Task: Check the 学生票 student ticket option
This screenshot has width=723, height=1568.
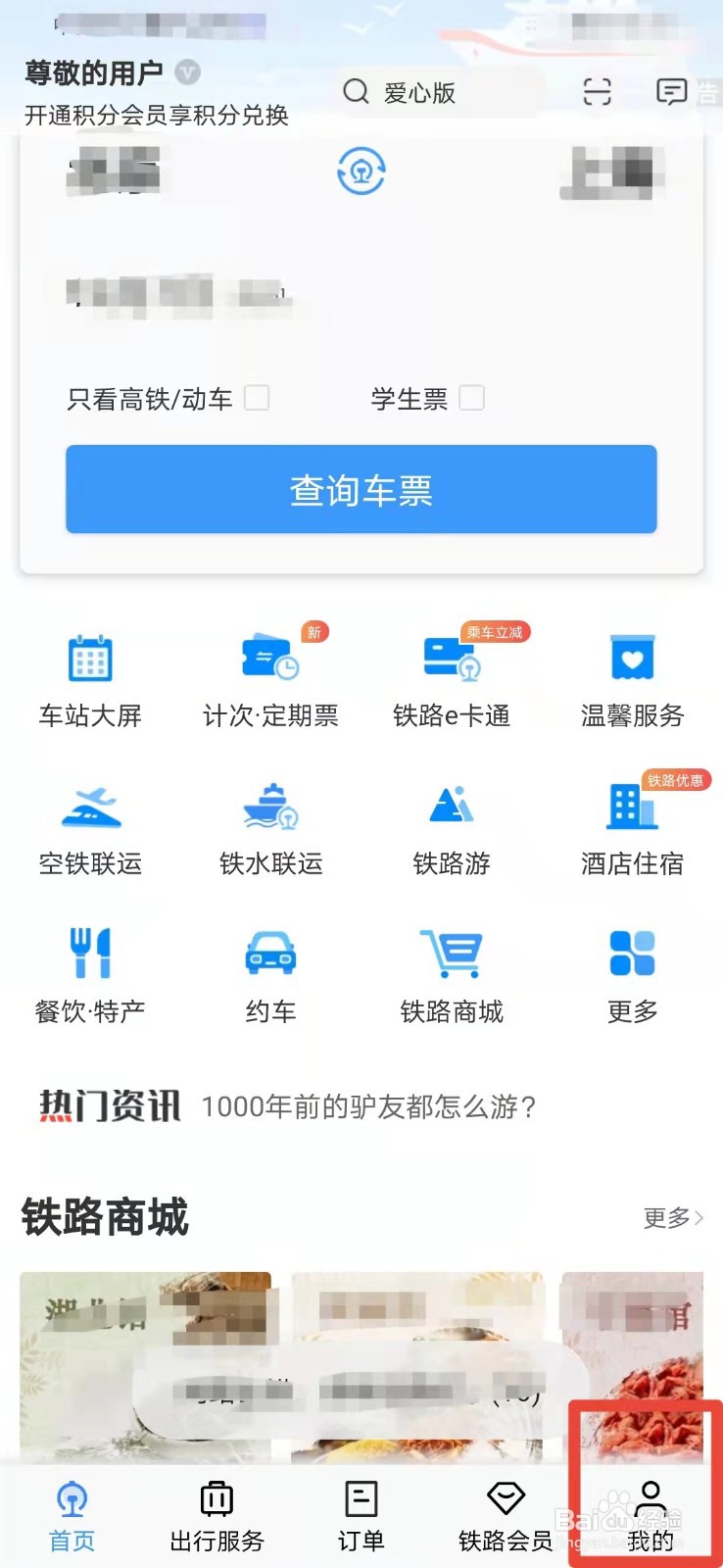Action: click(x=472, y=398)
